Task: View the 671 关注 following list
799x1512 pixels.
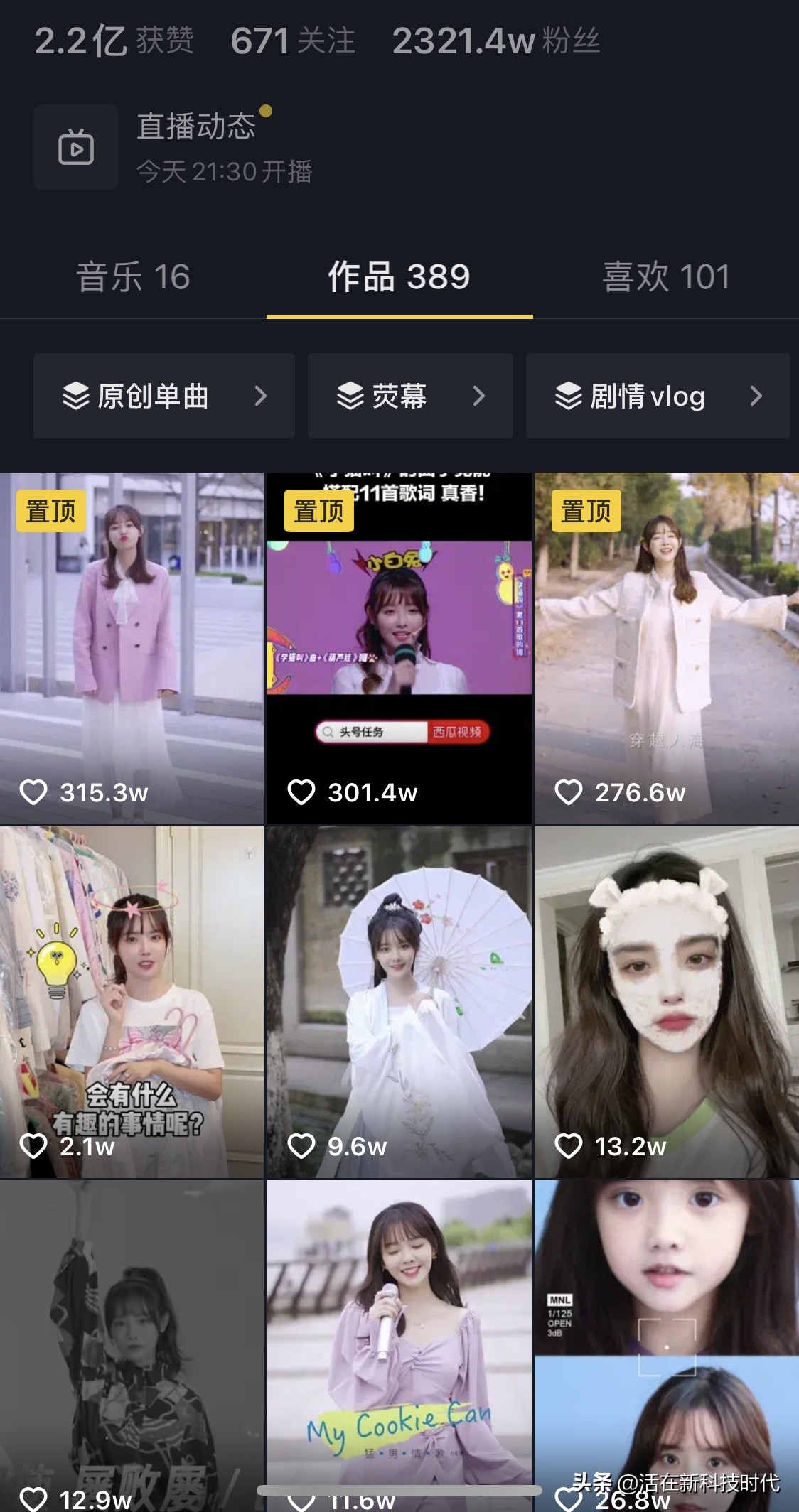Action: pos(293,41)
